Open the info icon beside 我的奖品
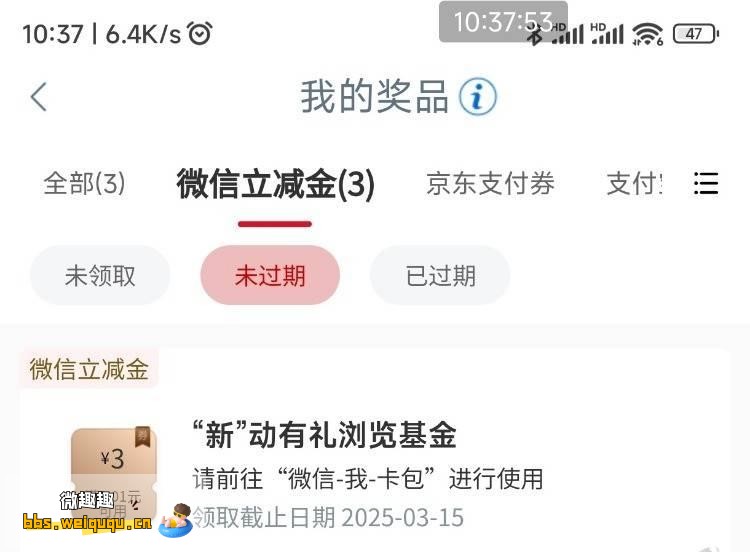The image size is (750, 552). tap(477, 97)
